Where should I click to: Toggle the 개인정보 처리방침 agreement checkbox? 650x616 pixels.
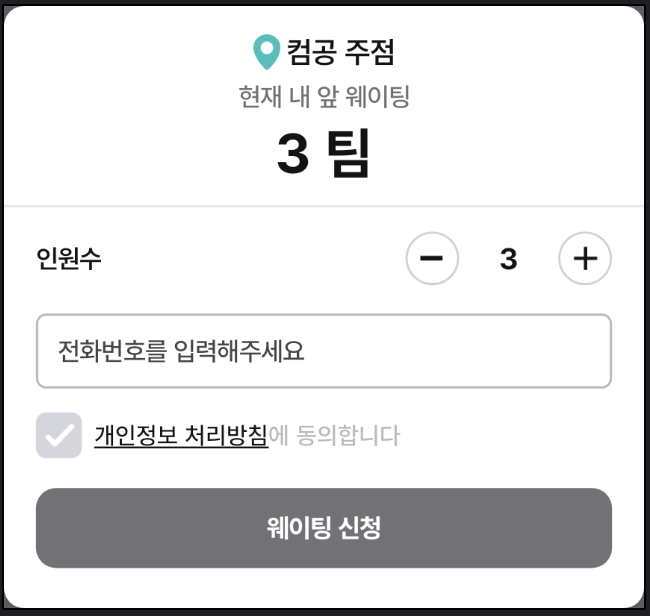pos(59,435)
